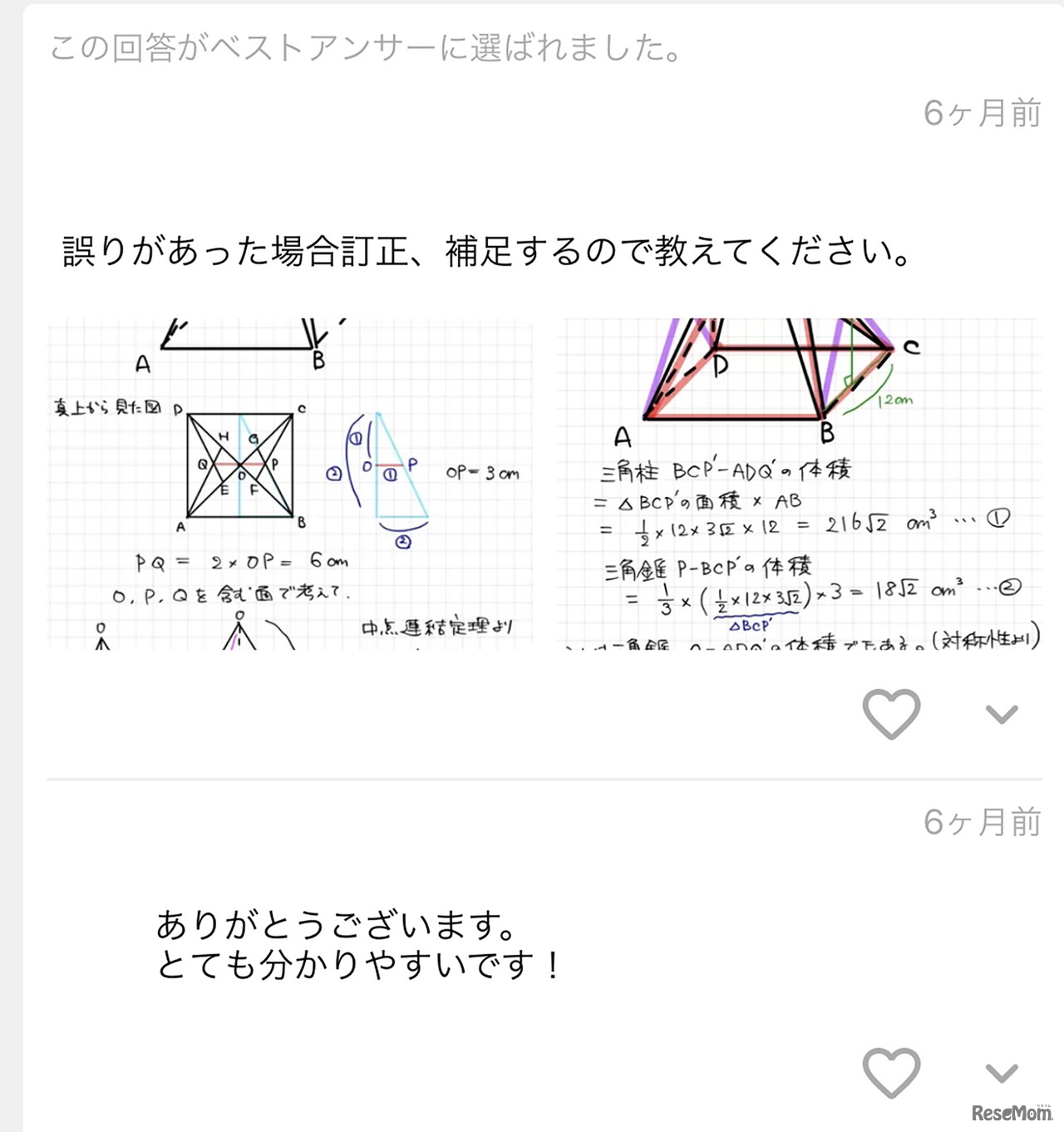Open the prism volume calculation image
The image size is (1064, 1132).
(802, 483)
